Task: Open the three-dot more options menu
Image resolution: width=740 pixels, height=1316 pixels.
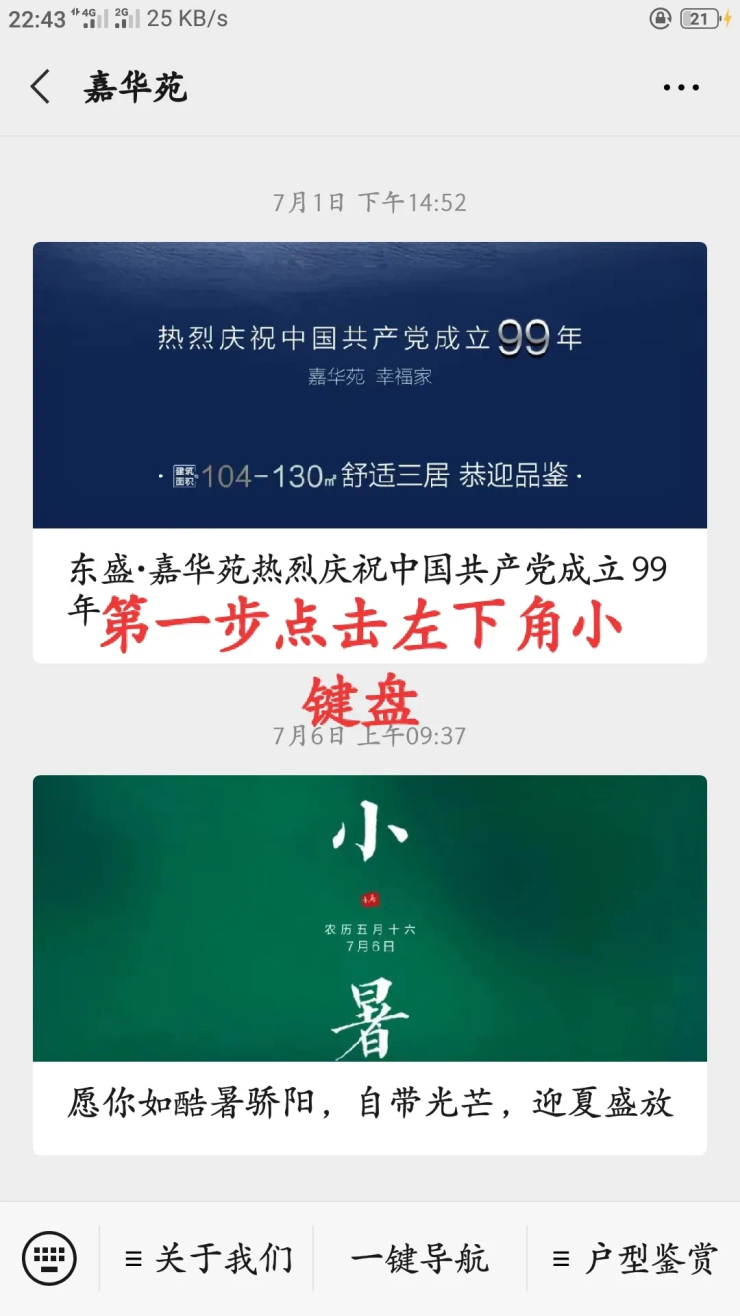Action: tap(681, 88)
